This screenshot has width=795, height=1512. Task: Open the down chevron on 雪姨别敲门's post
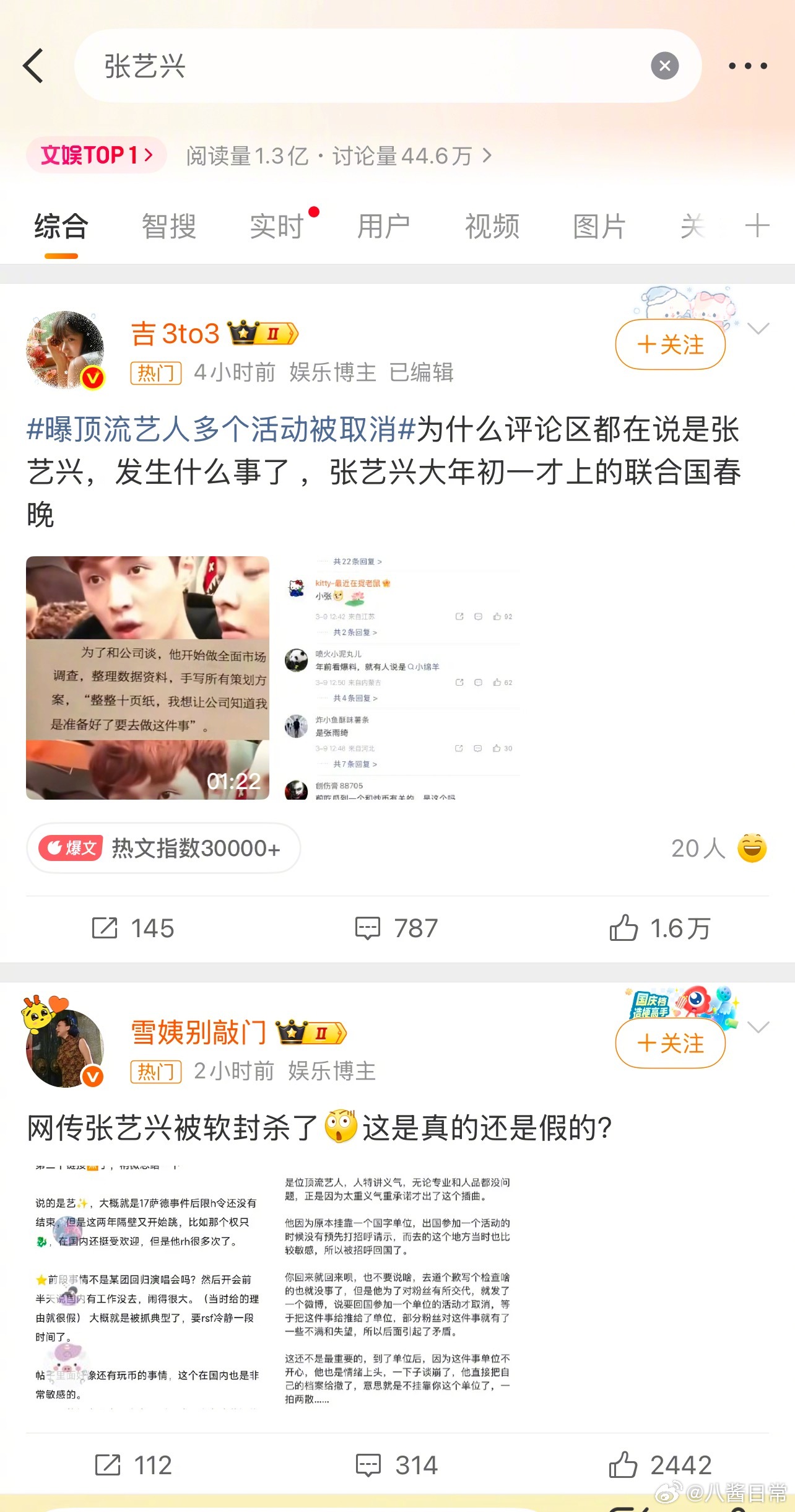tap(758, 1028)
